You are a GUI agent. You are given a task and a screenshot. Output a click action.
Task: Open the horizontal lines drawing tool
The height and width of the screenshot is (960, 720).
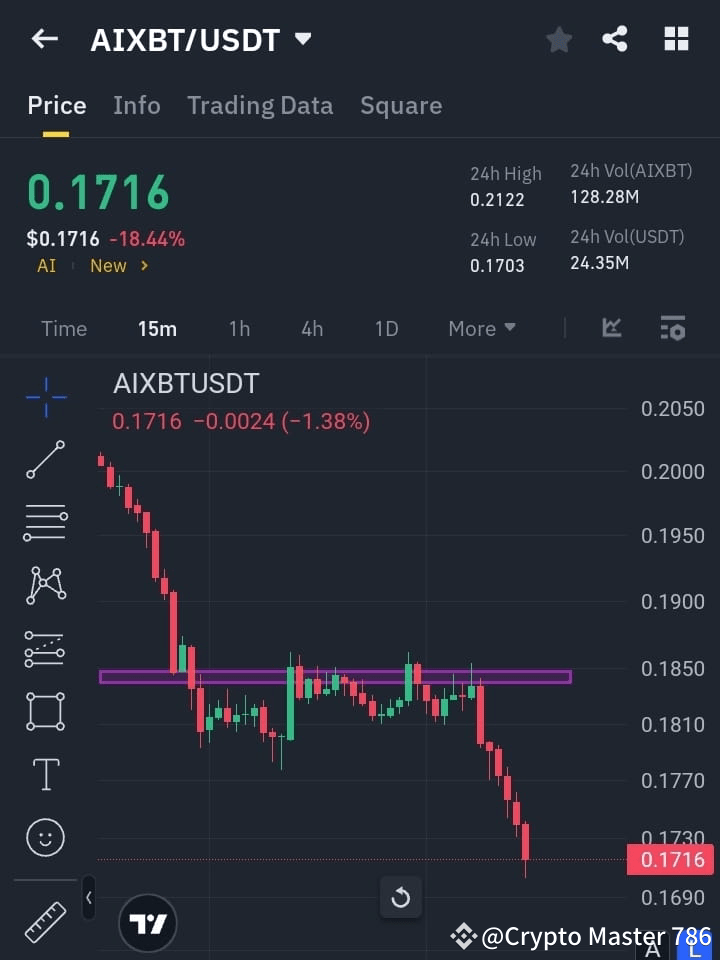point(44,523)
